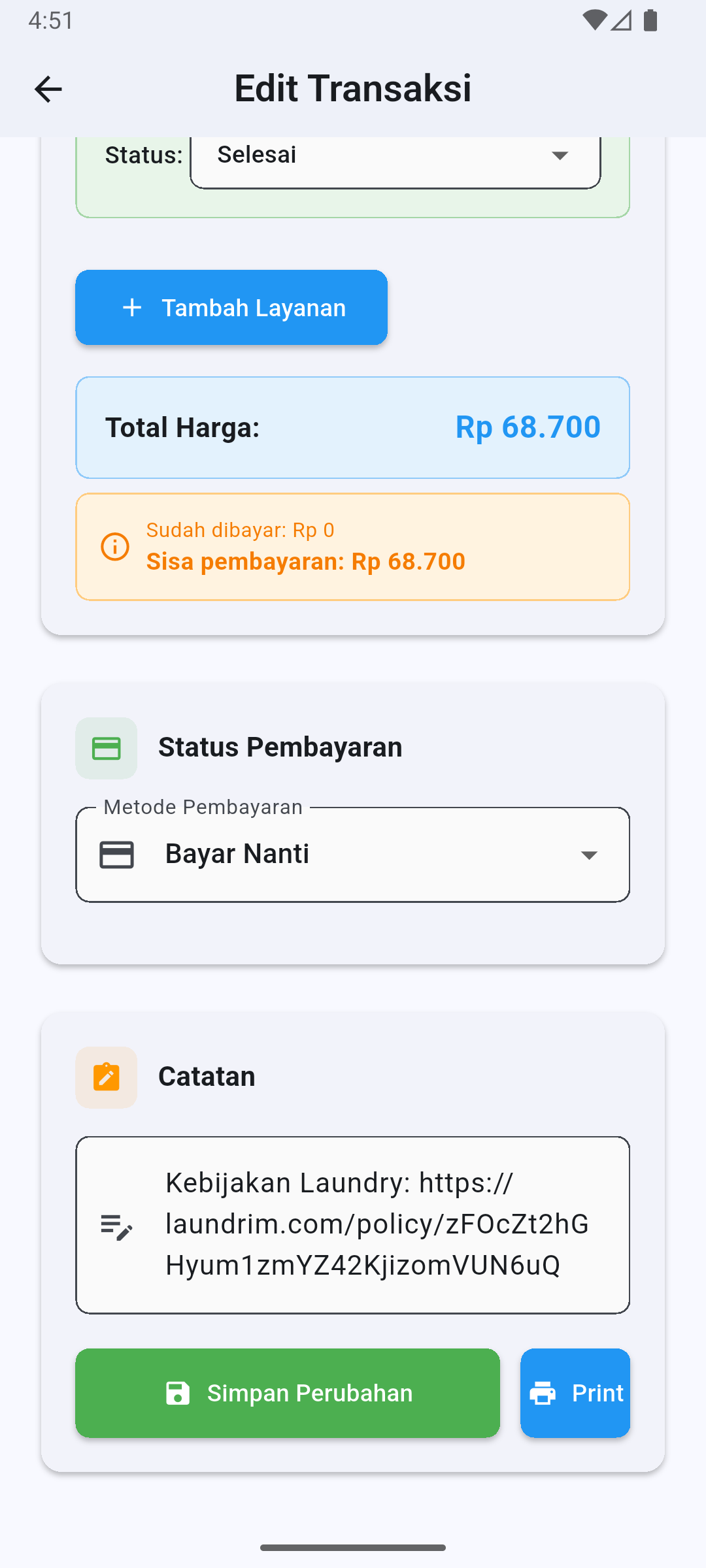Tap the orange pencil icon beside Catatan
This screenshot has height=1568, width=706.
(106, 1077)
